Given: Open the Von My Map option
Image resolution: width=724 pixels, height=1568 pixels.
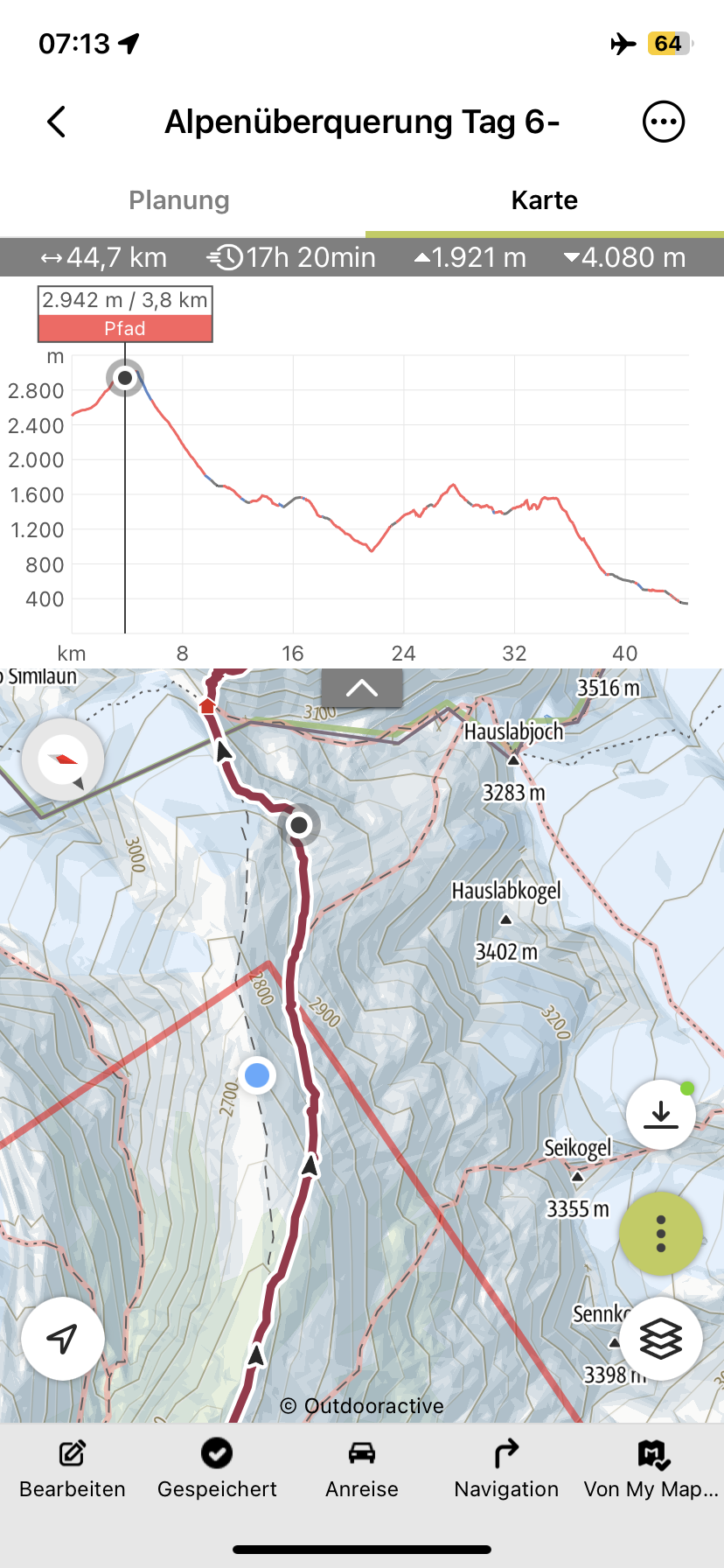Looking at the screenshot, I should coord(651,1469).
